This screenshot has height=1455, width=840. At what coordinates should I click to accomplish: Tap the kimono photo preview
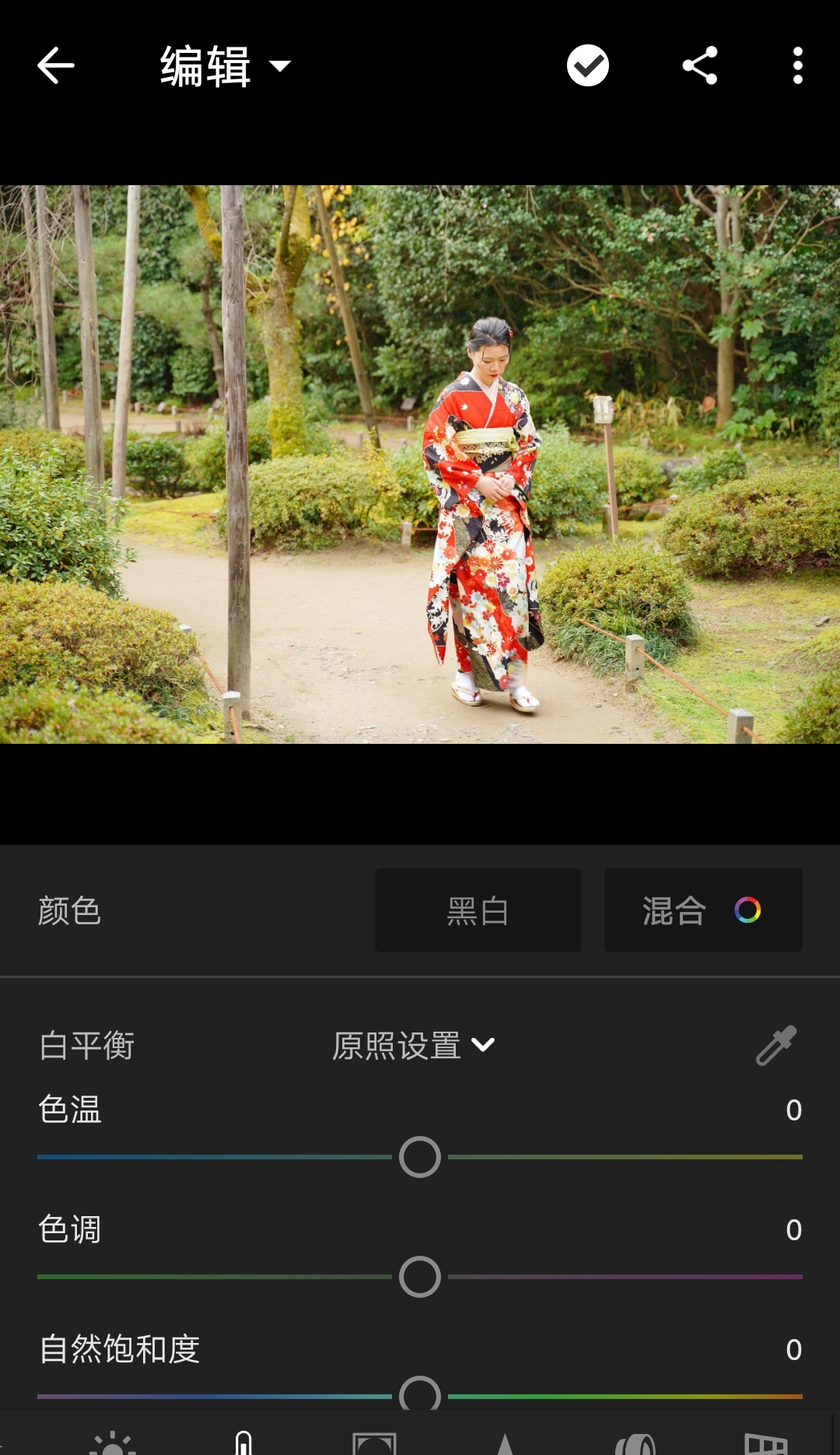click(x=420, y=464)
